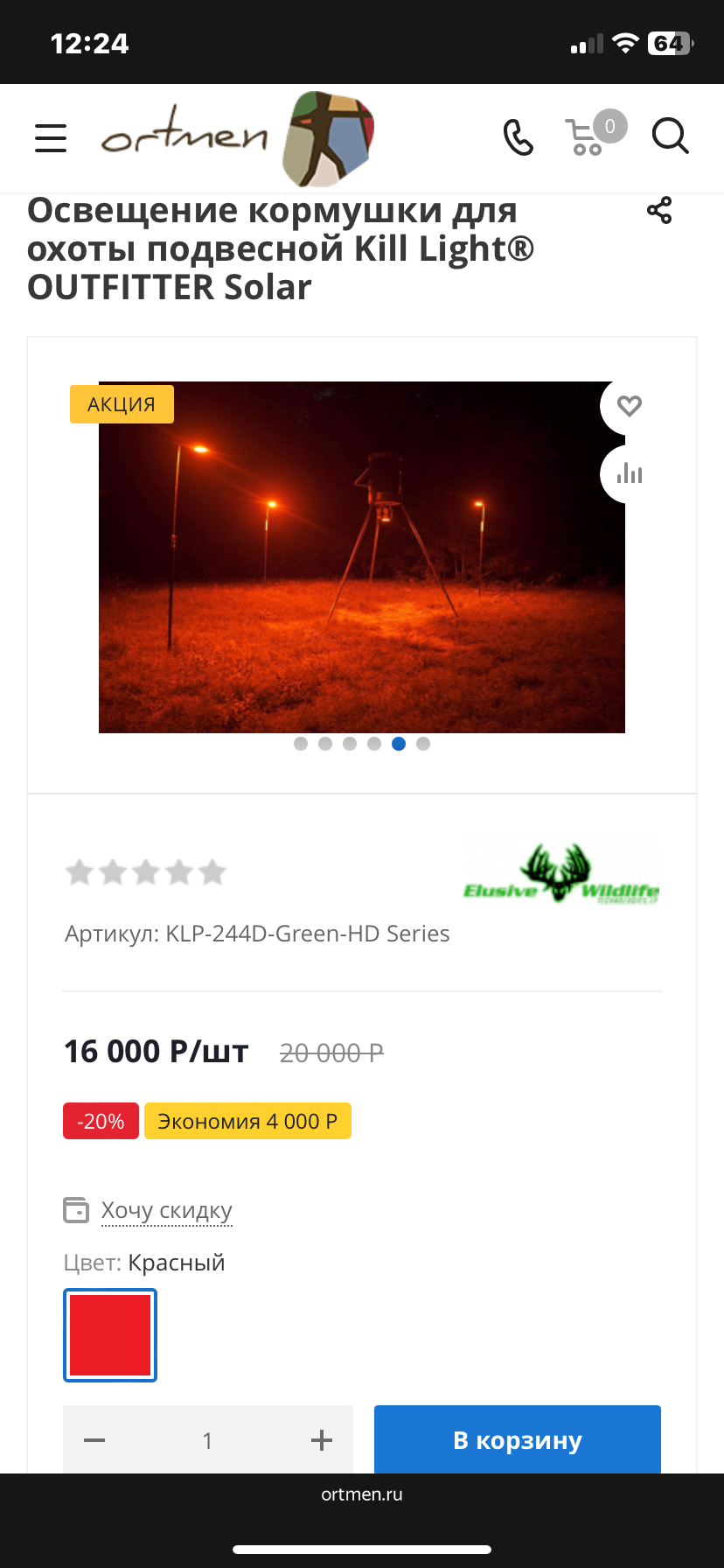Viewport: 724px width, 1568px height.
Task: Open the Elusive Wildlife brand link
Action: [x=560, y=873]
